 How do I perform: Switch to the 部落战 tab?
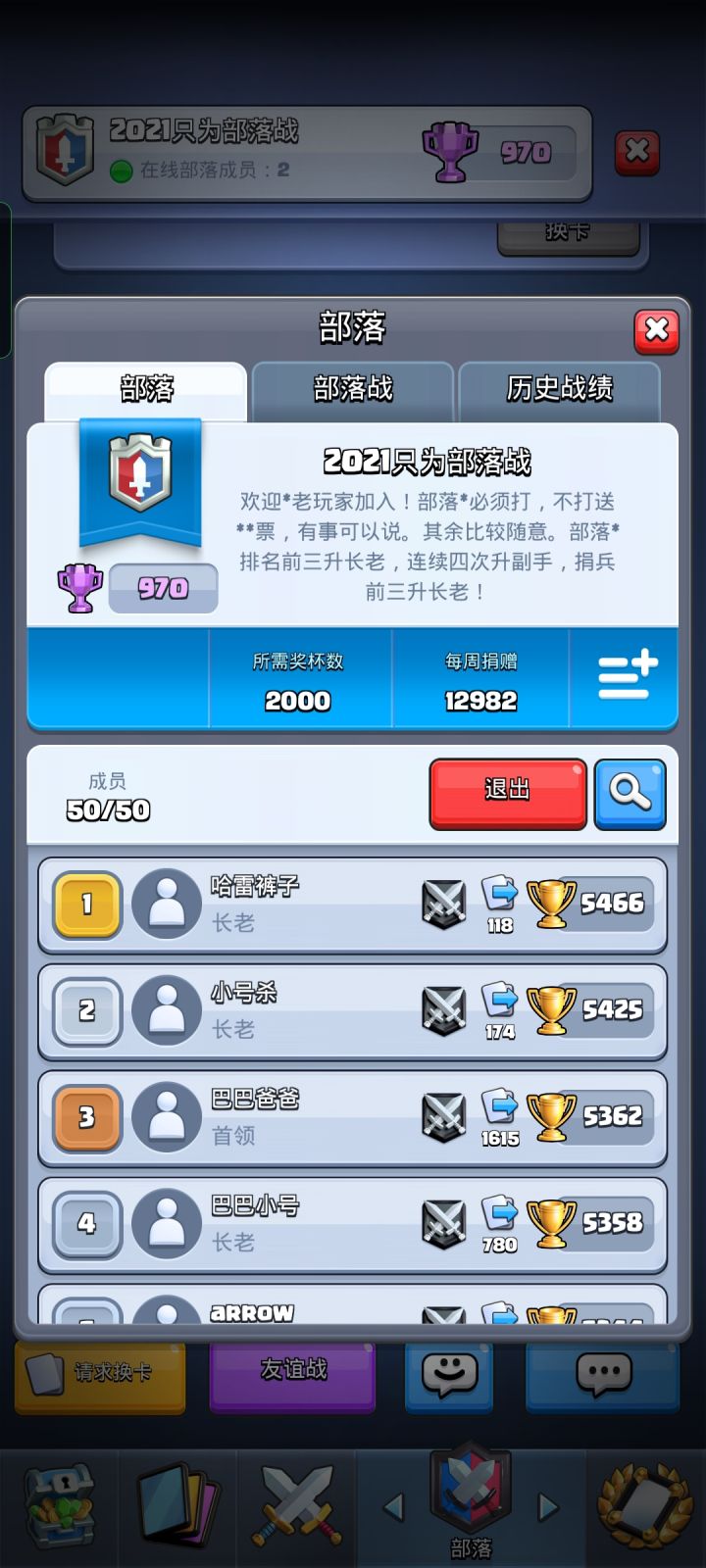coord(353,389)
